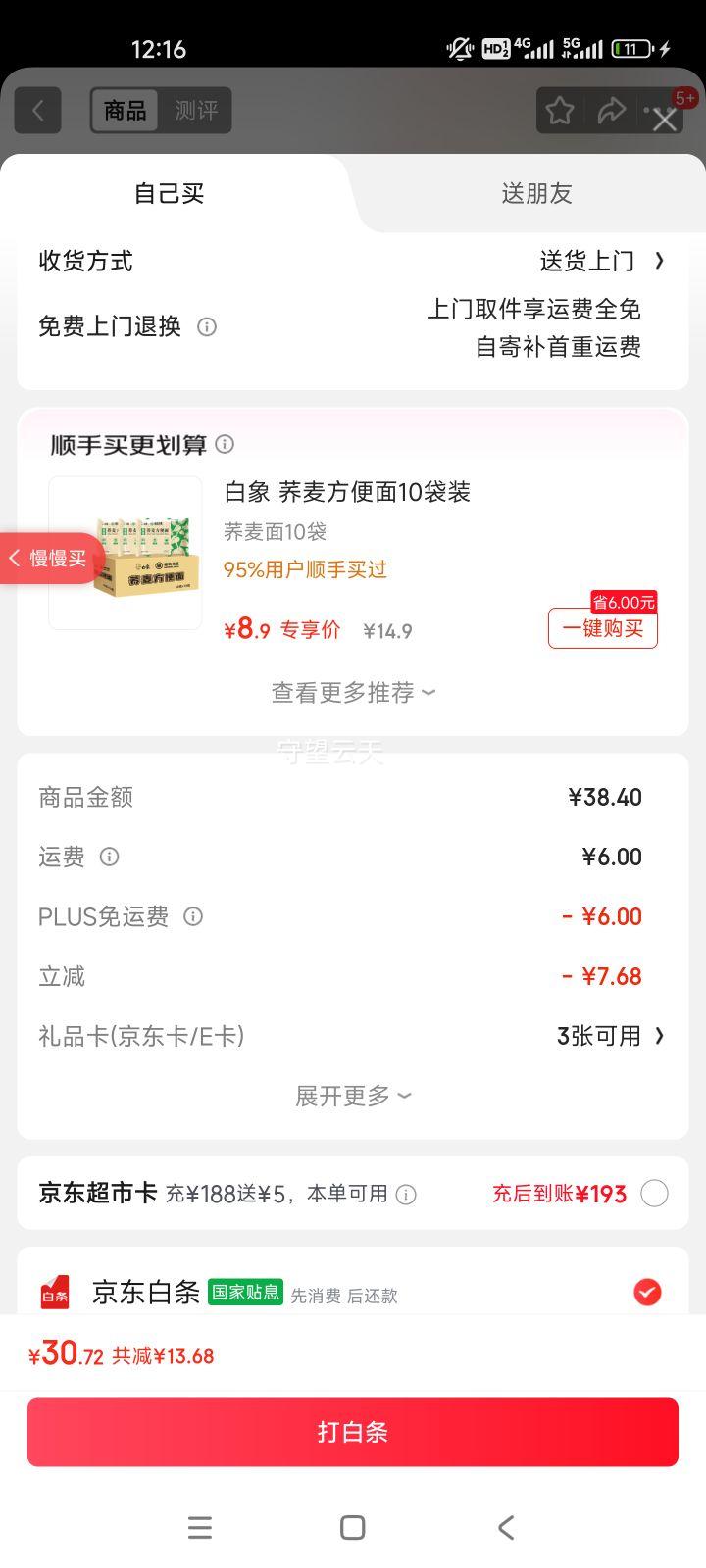Viewport: 706px width, 1568px height.
Task: Tap 一键购买 for the 白象 noodles
Action: (601, 628)
